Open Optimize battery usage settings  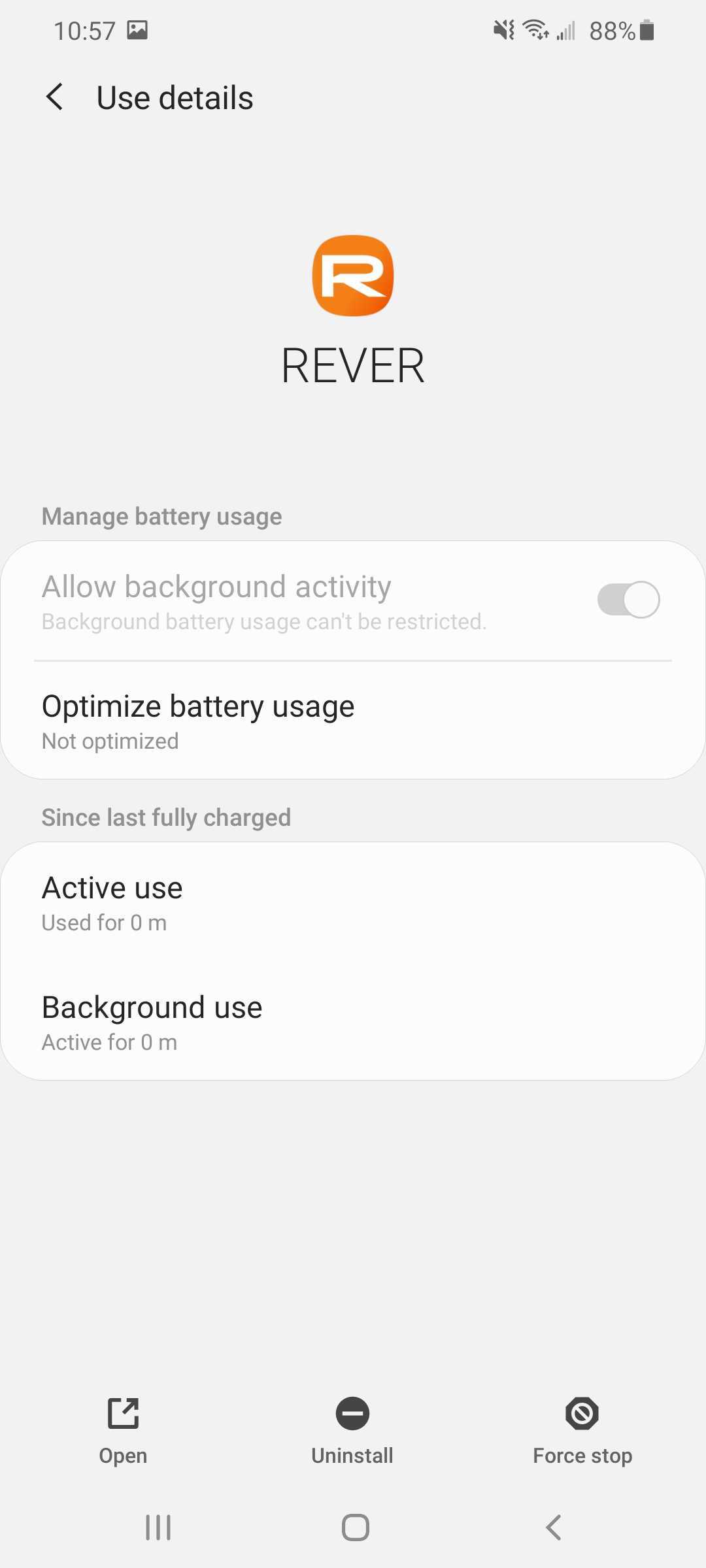(x=353, y=721)
